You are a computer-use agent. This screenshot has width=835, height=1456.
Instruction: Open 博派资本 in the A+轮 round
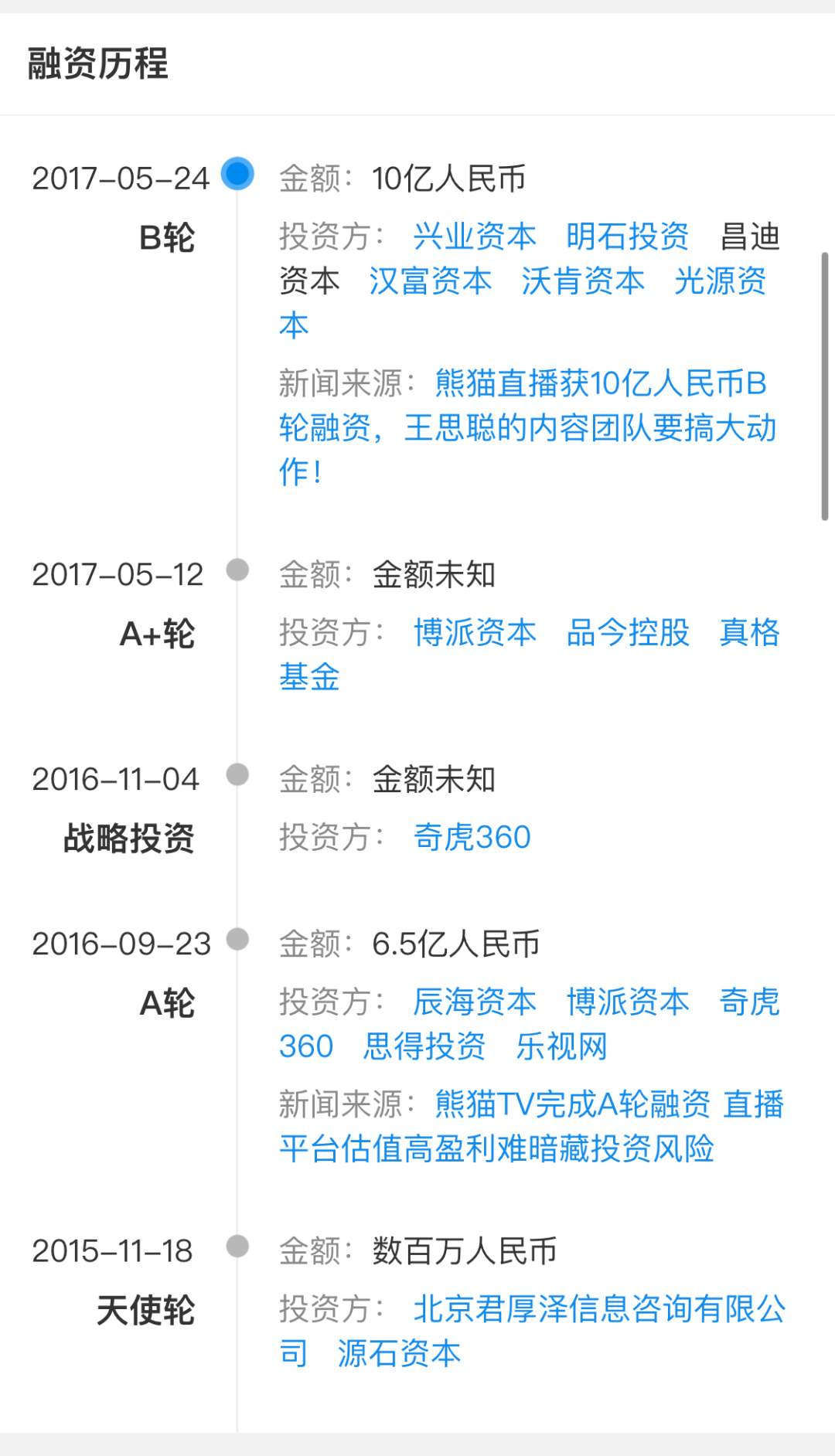474,633
